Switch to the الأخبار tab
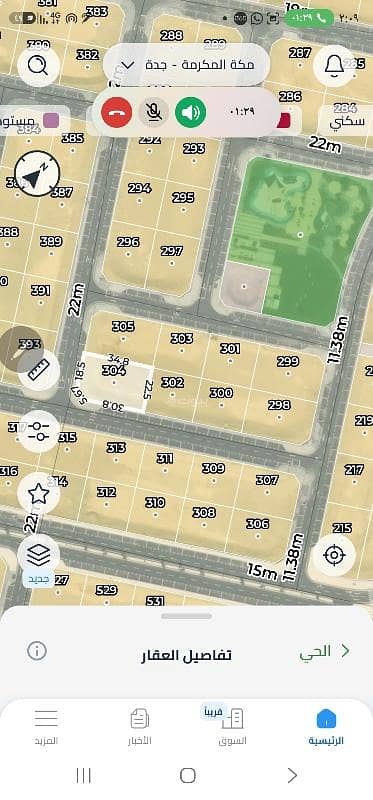Viewport: 373px width, 800px height. [x=139, y=727]
